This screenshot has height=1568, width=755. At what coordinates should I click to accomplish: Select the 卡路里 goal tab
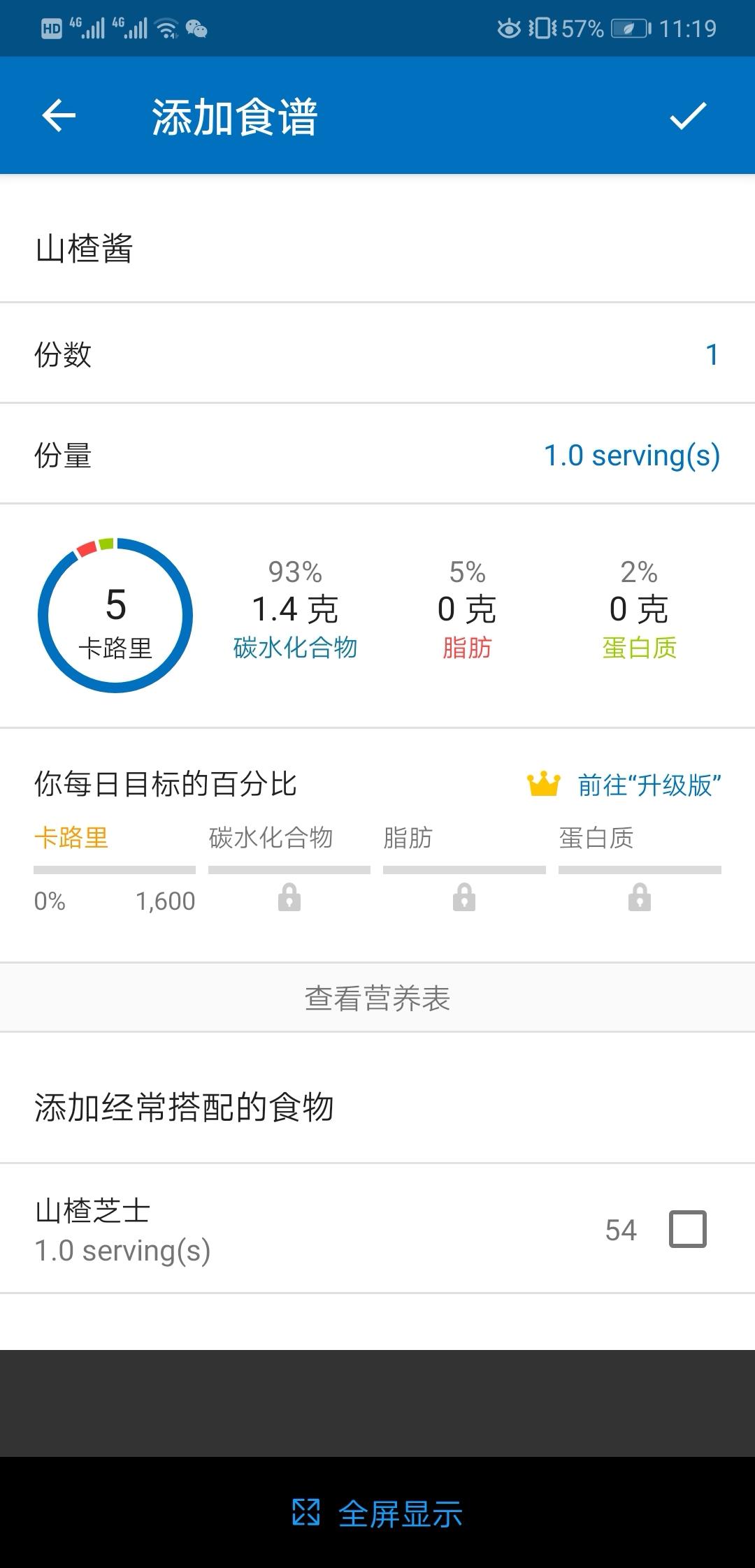(71, 838)
